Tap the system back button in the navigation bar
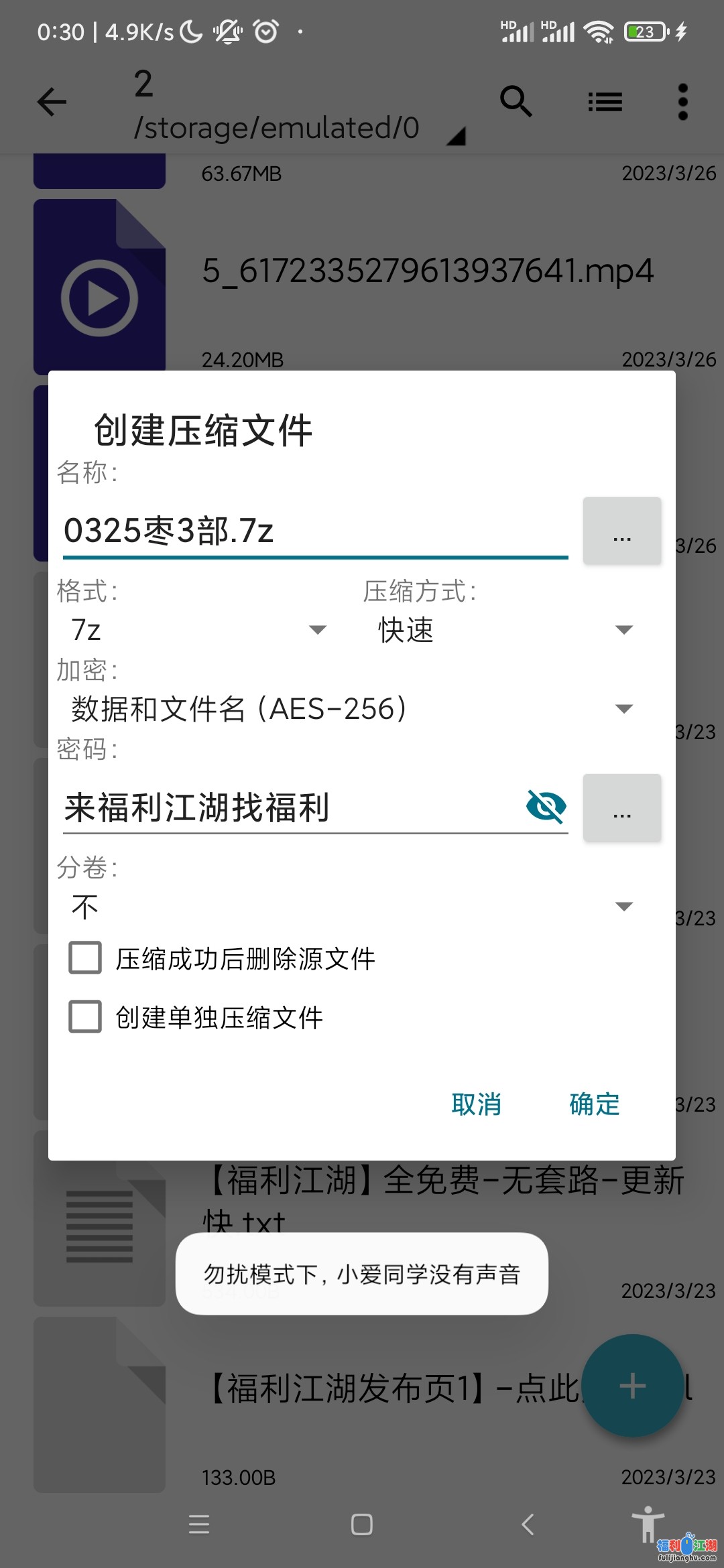The width and height of the screenshot is (724, 1568). (x=528, y=1524)
